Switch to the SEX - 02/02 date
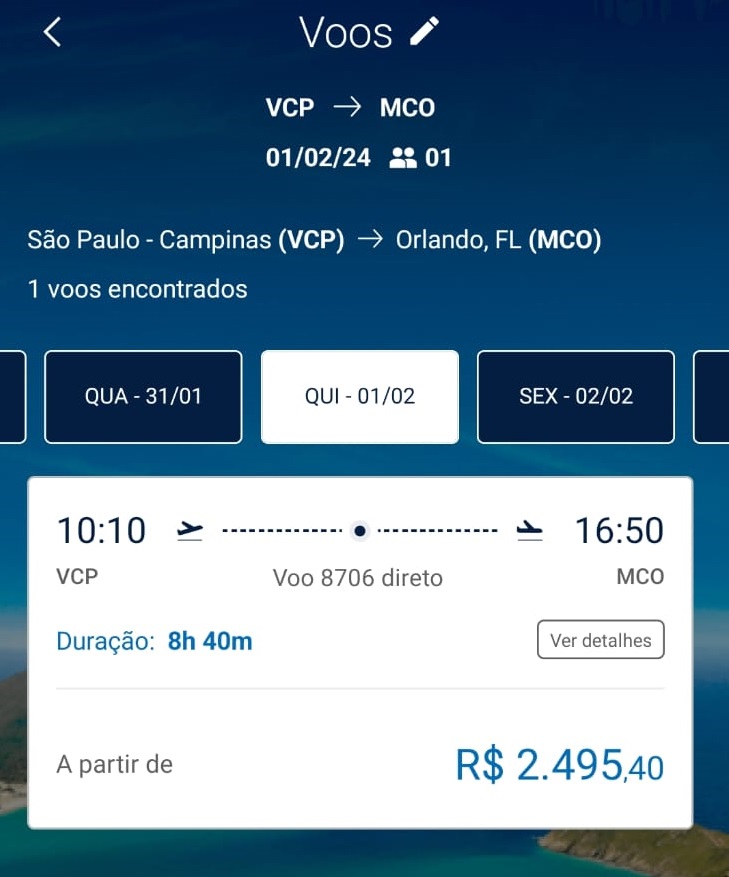This screenshot has width=729, height=877. 576,396
